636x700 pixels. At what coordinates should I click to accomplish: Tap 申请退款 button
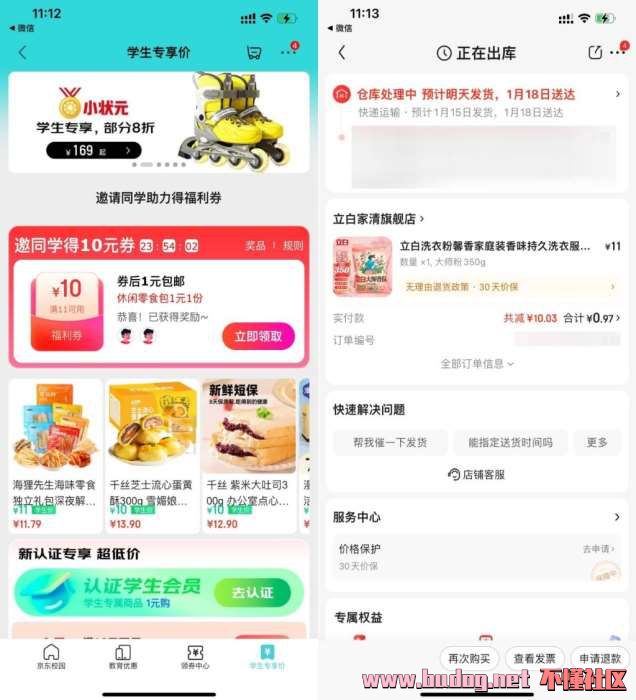coord(600,659)
